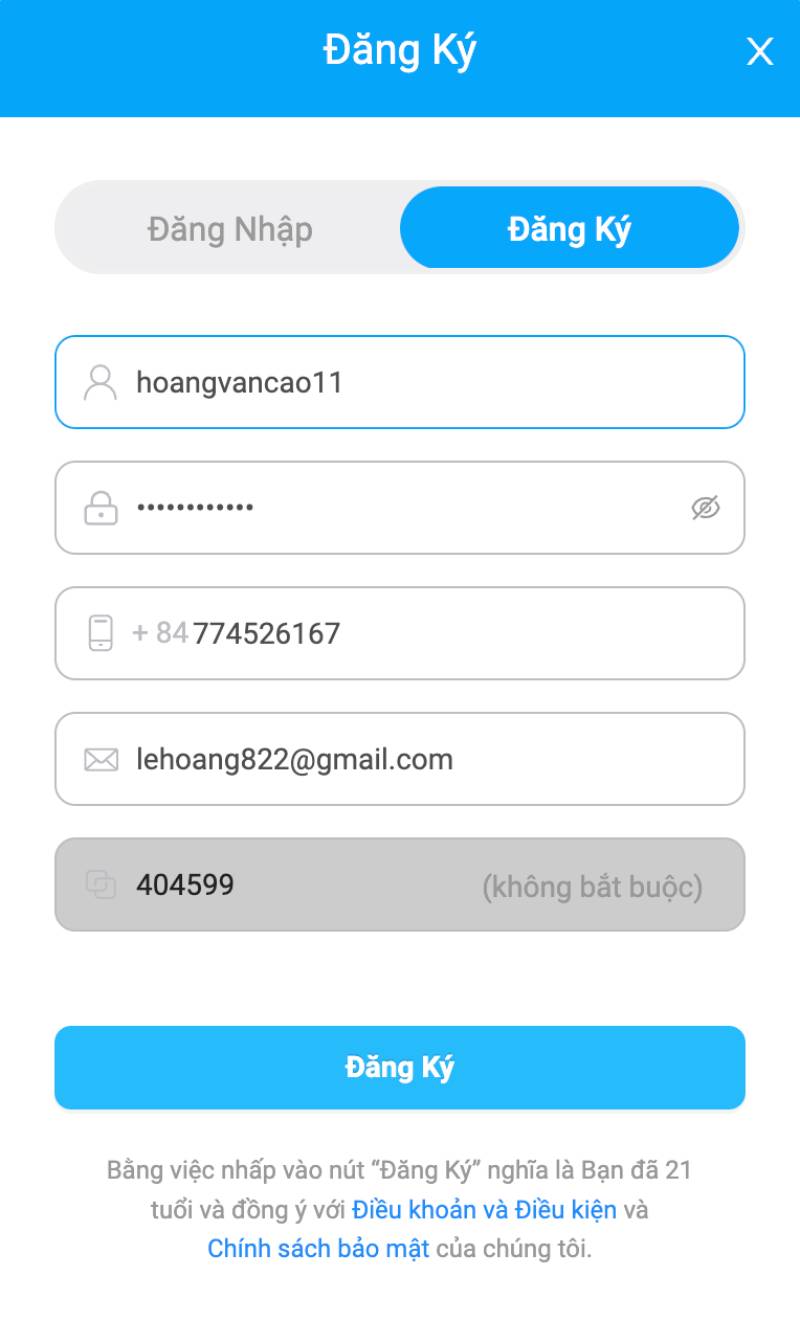Viewport: 800px width, 1321px height.
Task: Open Điều khoản và Điều kiện link
Action: 484,1210
